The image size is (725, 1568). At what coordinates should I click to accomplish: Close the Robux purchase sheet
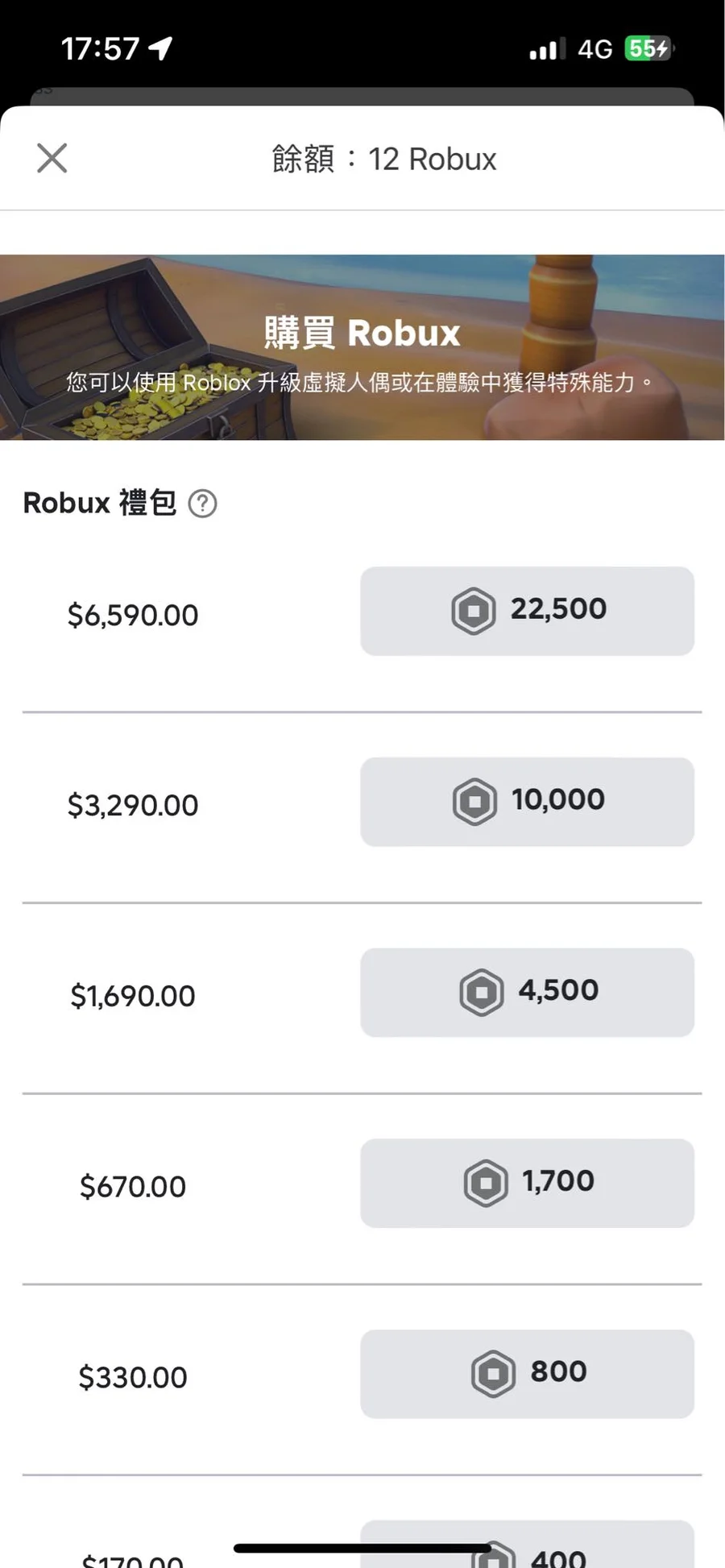click(52, 158)
